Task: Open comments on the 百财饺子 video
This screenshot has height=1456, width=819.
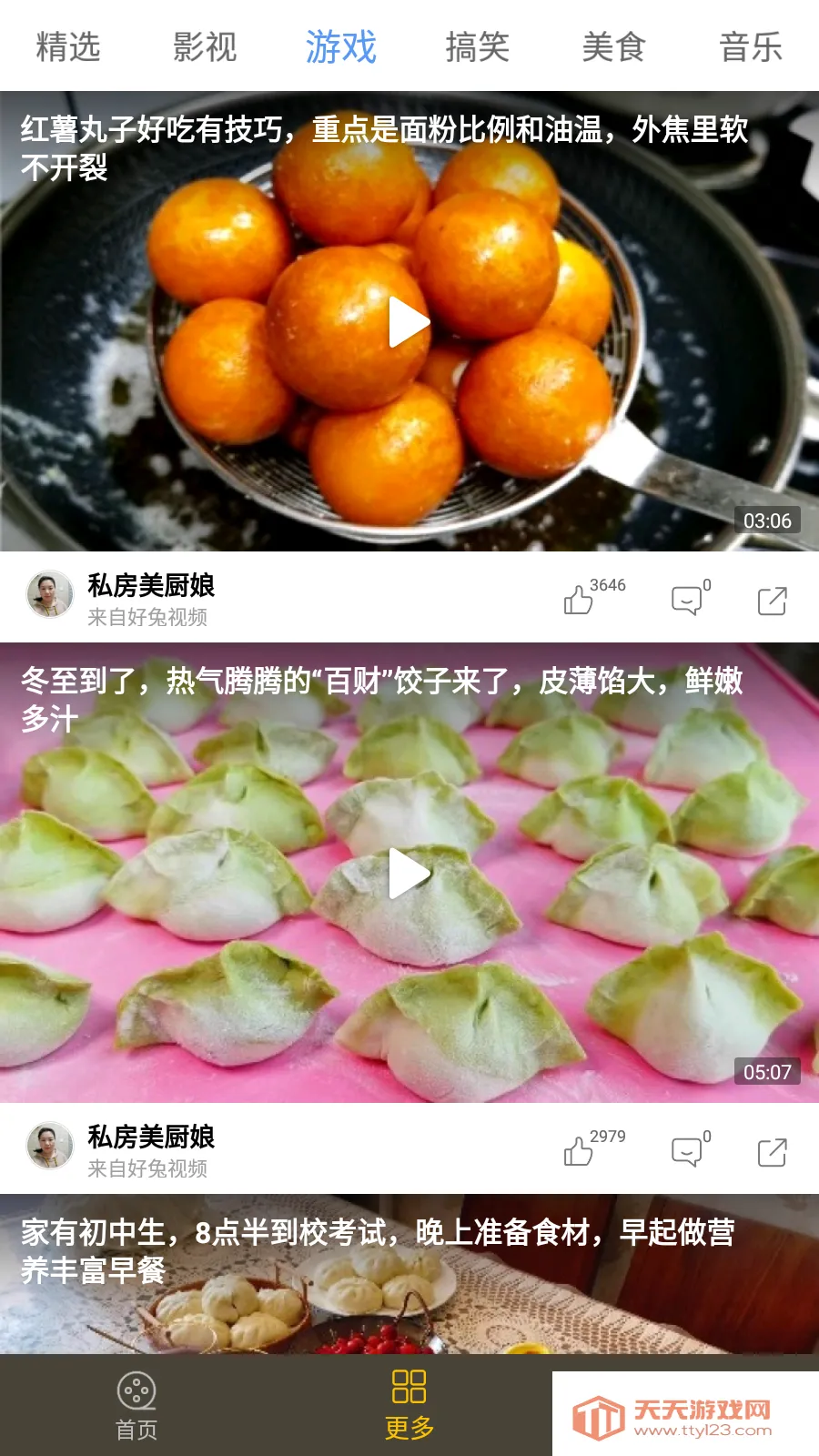Action: click(x=687, y=1151)
